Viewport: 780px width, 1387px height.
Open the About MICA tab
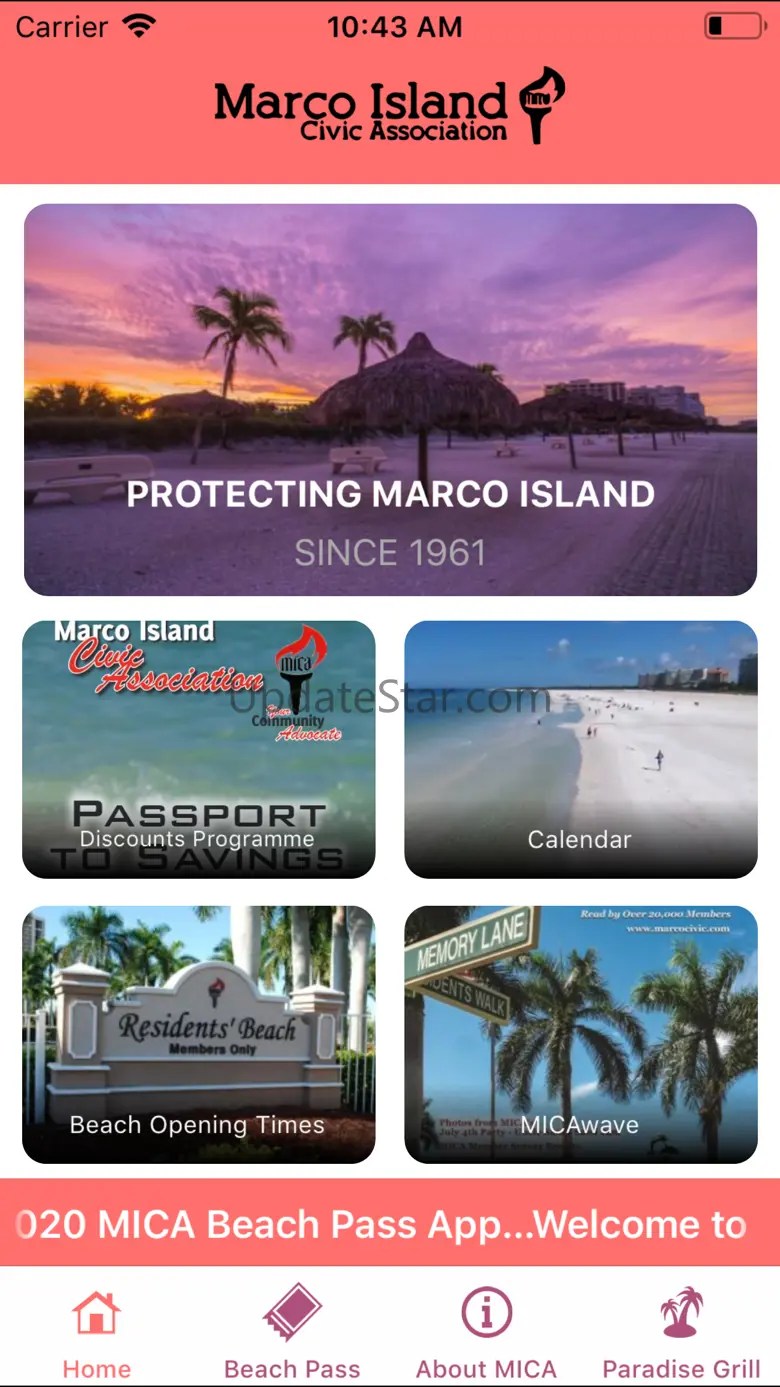click(486, 1330)
